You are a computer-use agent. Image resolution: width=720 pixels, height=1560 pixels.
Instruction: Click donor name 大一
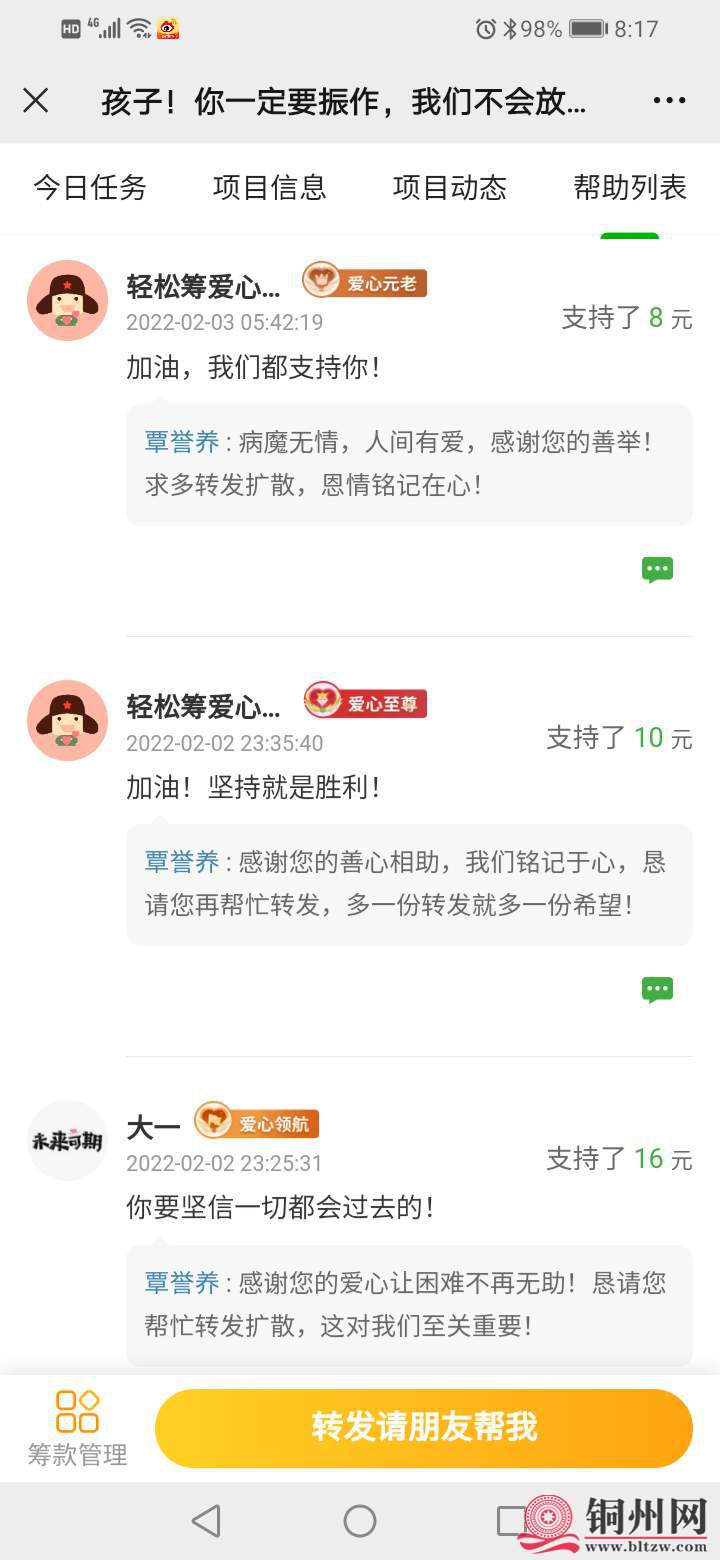pyautogui.click(x=152, y=1127)
